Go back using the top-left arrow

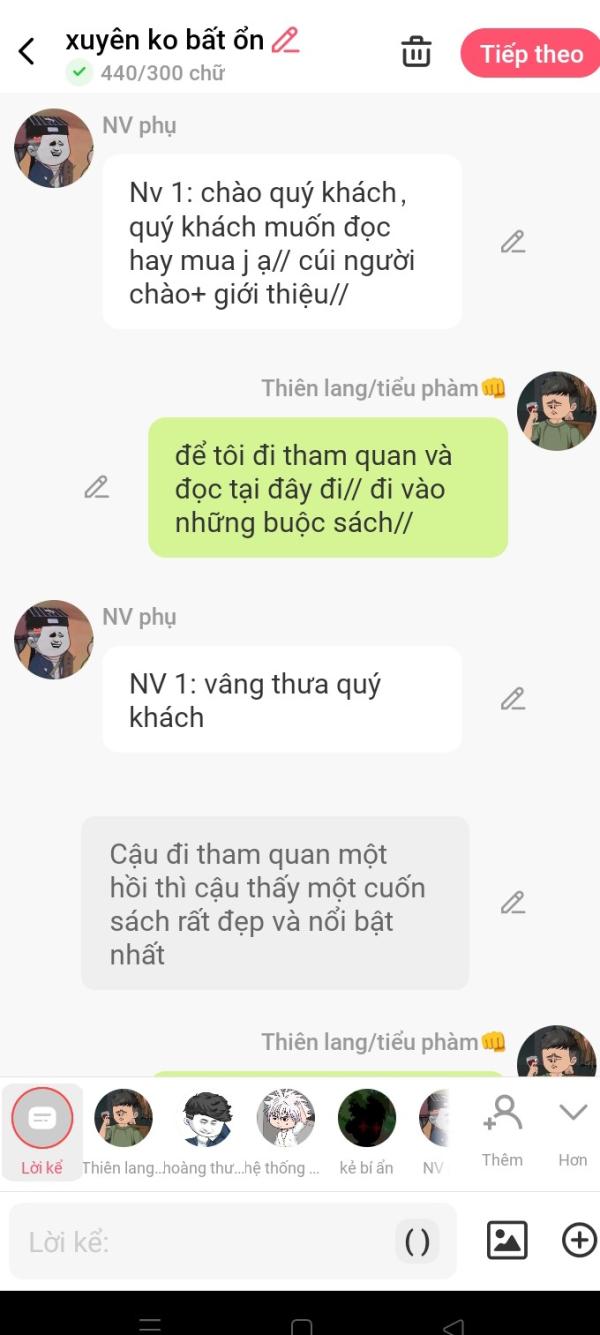click(x=27, y=51)
